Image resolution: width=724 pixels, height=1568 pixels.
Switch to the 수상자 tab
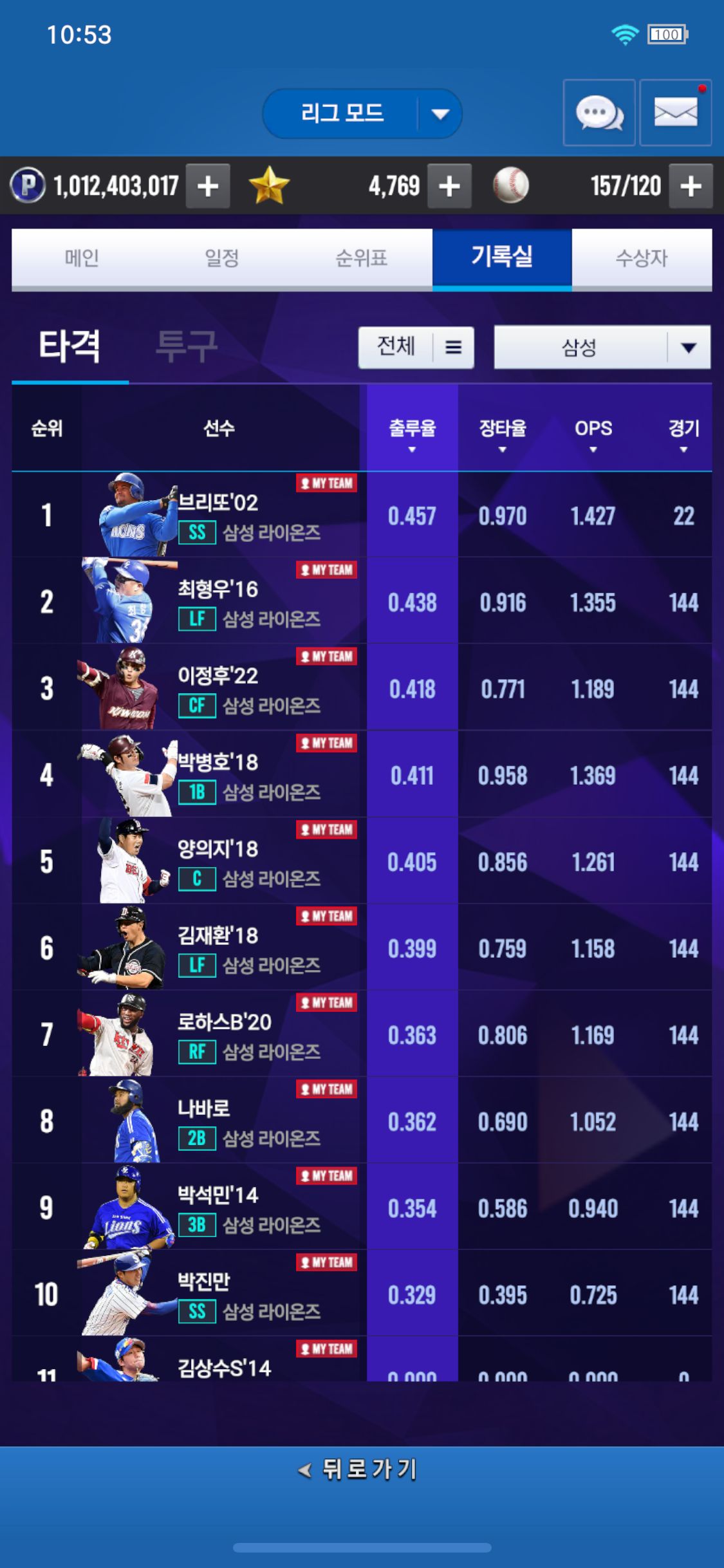point(641,258)
